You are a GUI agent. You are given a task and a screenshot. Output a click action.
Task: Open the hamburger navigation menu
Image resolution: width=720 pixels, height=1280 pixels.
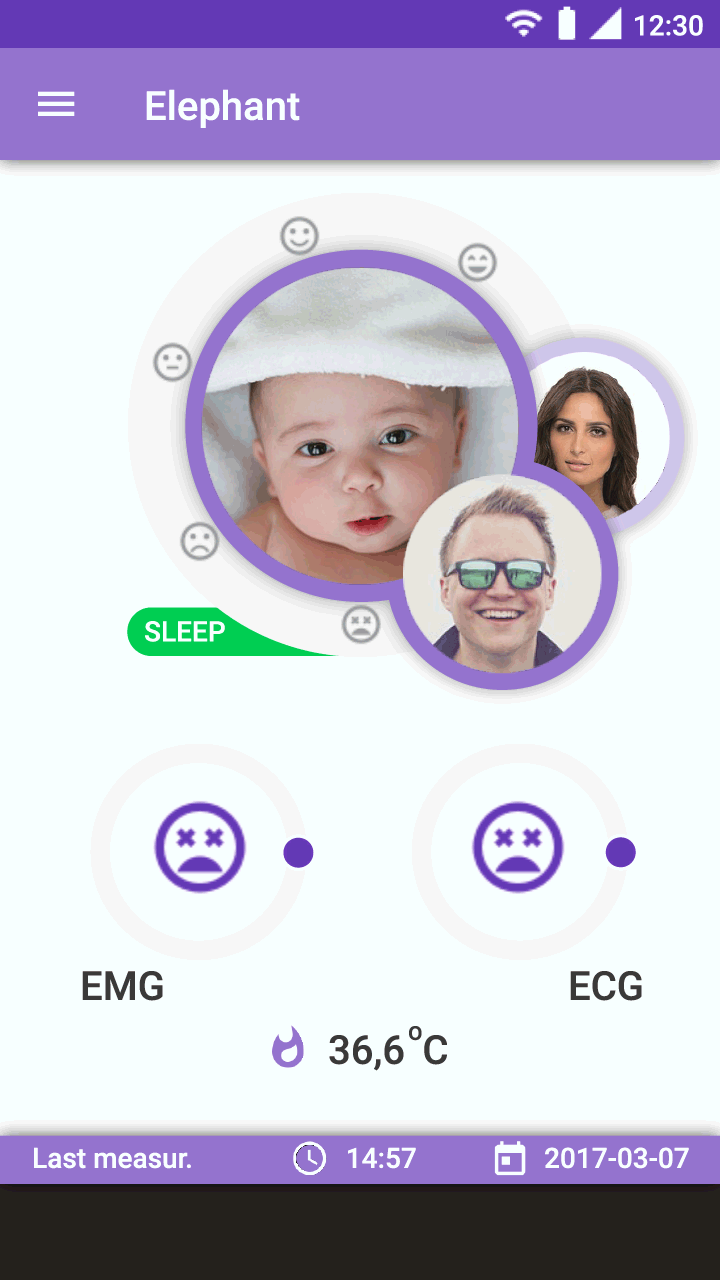pyautogui.click(x=56, y=105)
